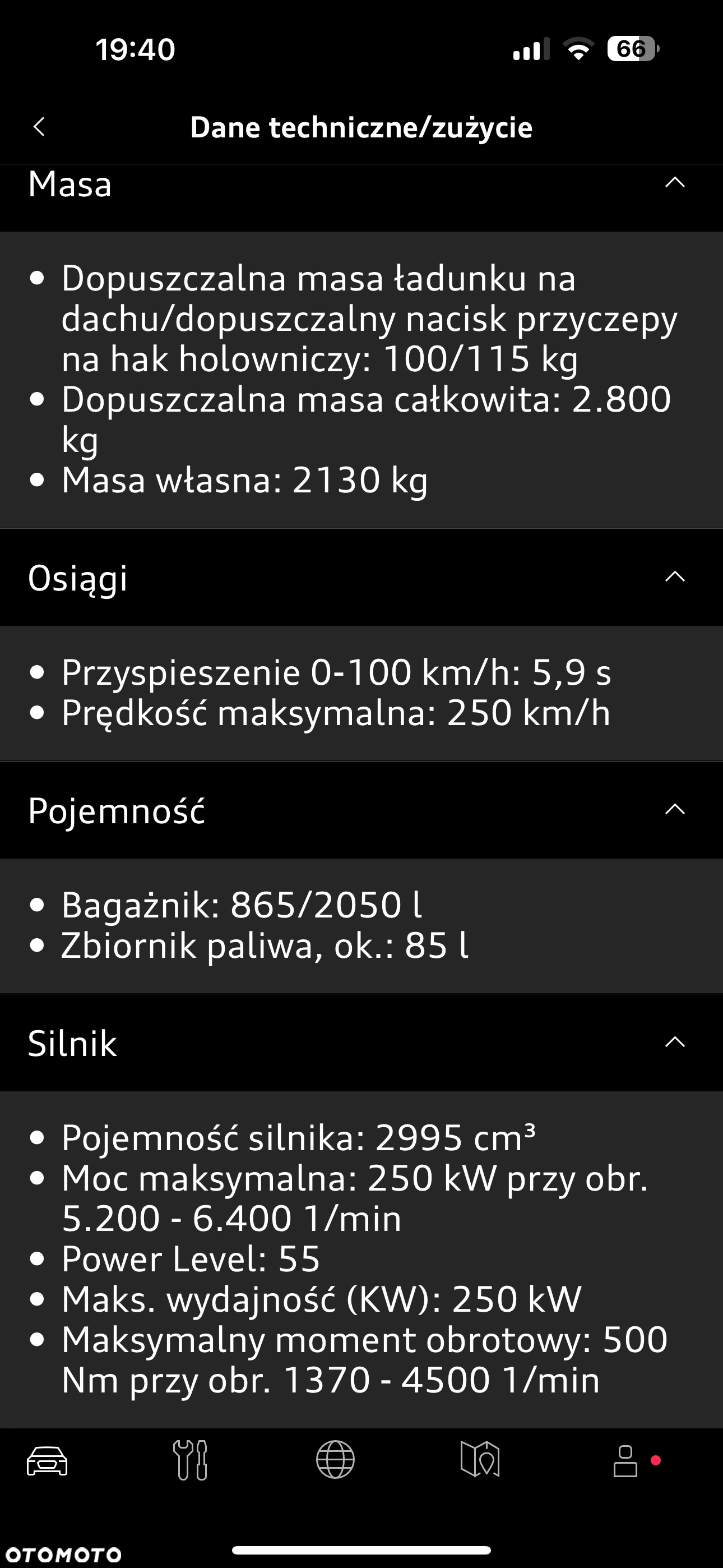Image resolution: width=723 pixels, height=1568 pixels.
Task: Open the service tools tab
Action: 191,1461
